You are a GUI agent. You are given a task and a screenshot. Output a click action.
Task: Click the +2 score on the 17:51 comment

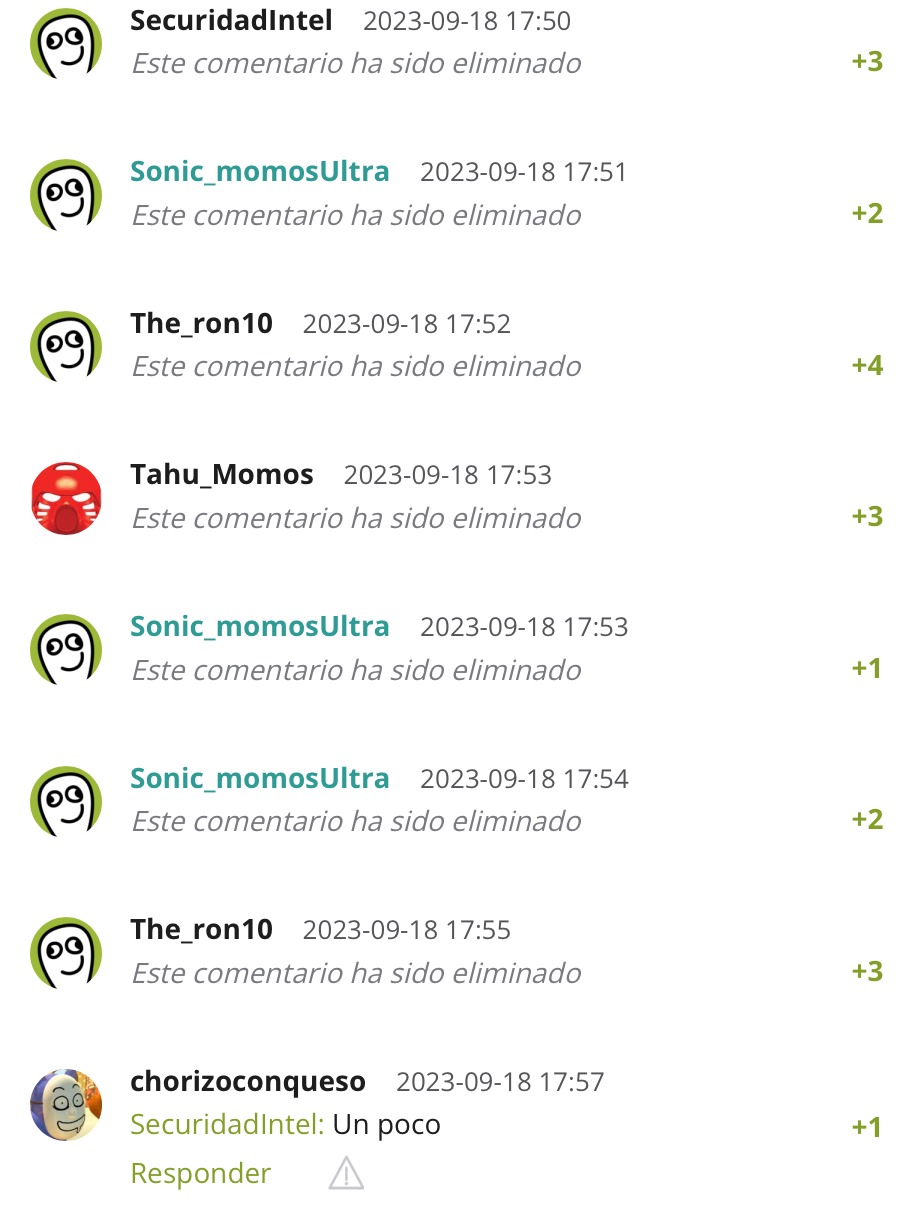[x=868, y=214]
